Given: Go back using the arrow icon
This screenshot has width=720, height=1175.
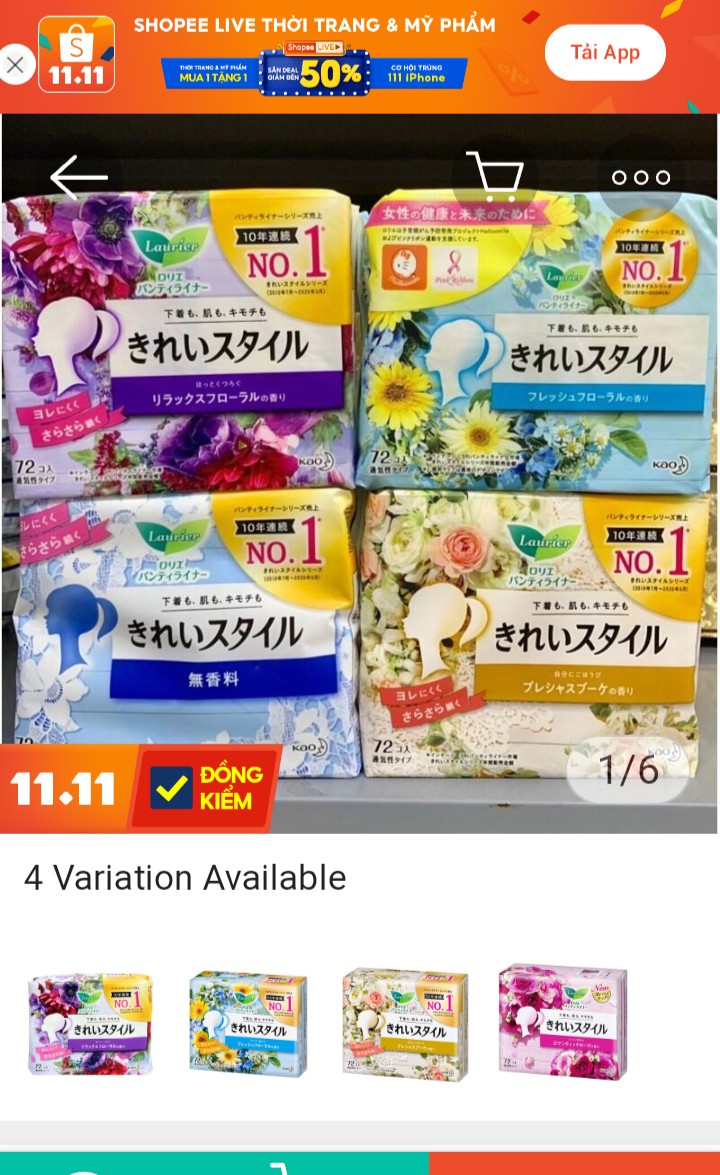Looking at the screenshot, I should [79, 177].
